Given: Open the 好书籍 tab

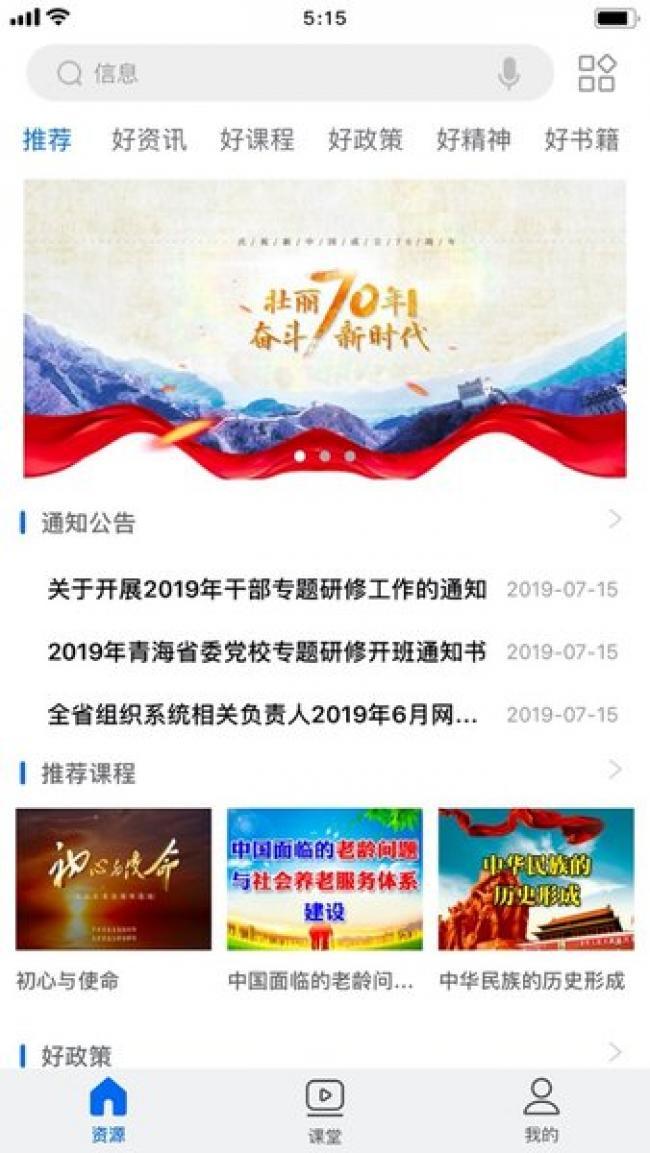Looking at the screenshot, I should pyautogui.click(x=581, y=140).
